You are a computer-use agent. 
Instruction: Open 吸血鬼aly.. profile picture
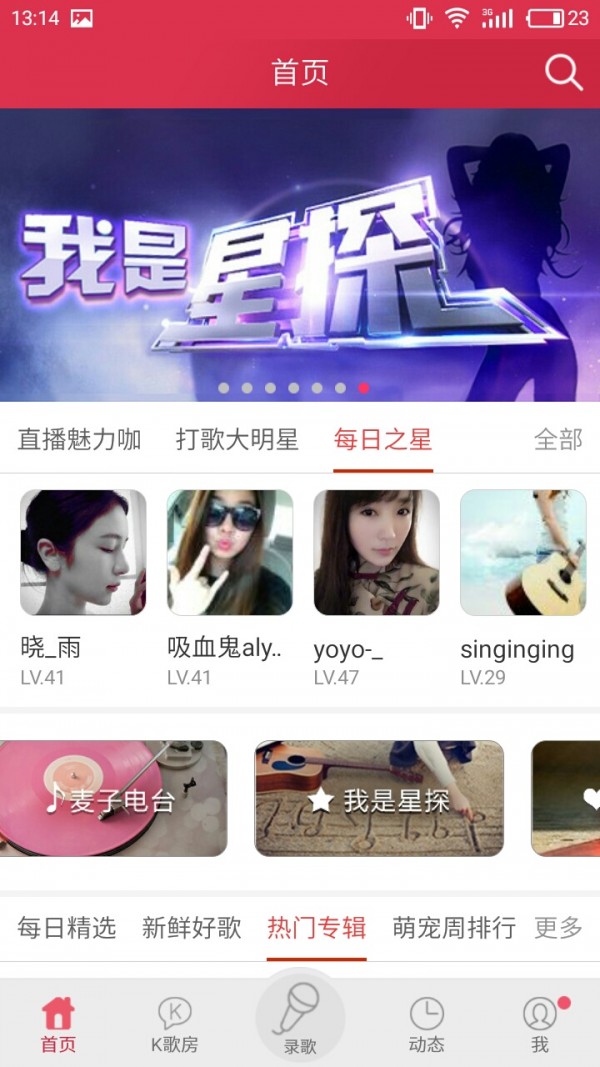tap(230, 552)
